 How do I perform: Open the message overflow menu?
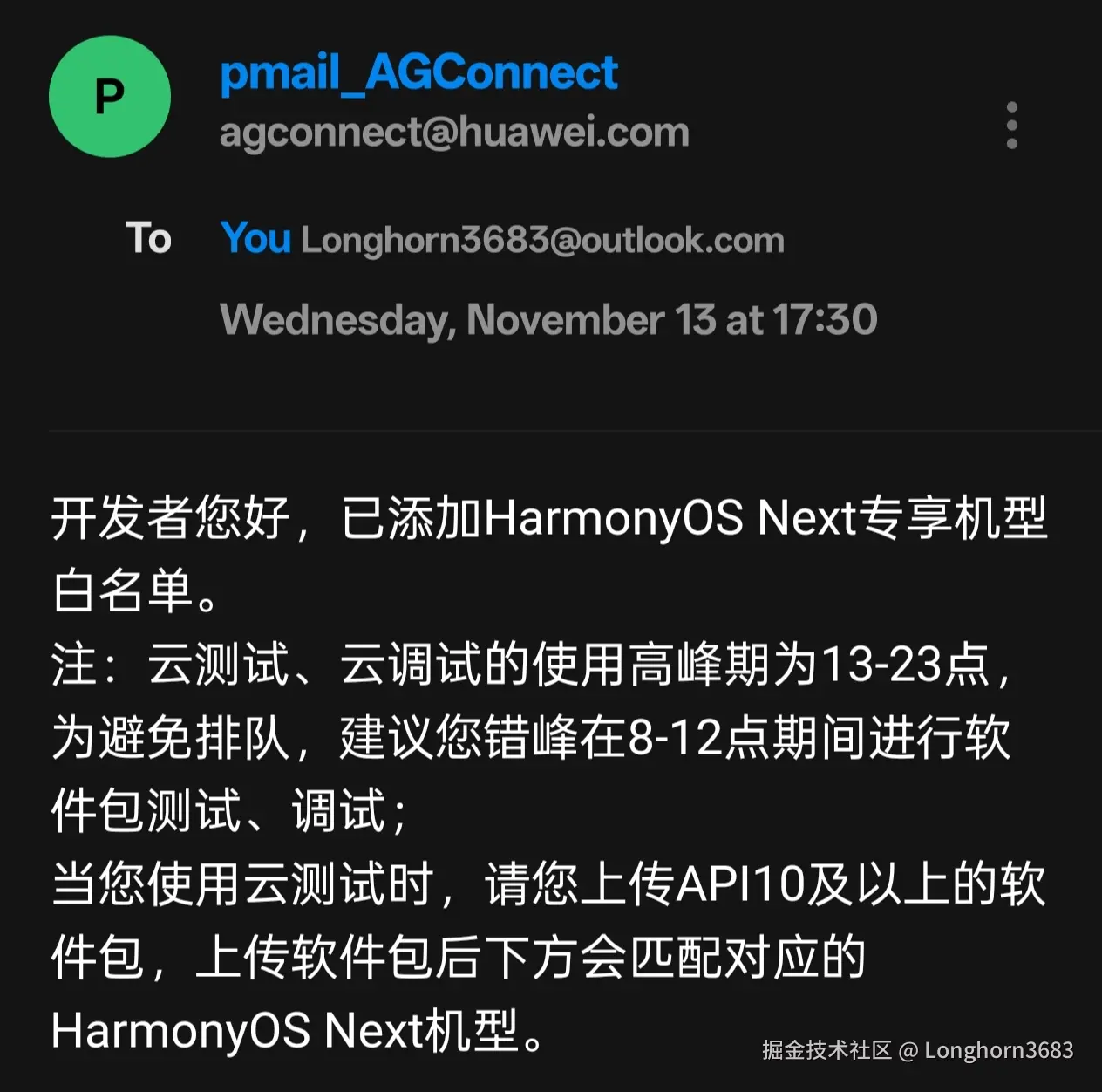click(1011, 126)
